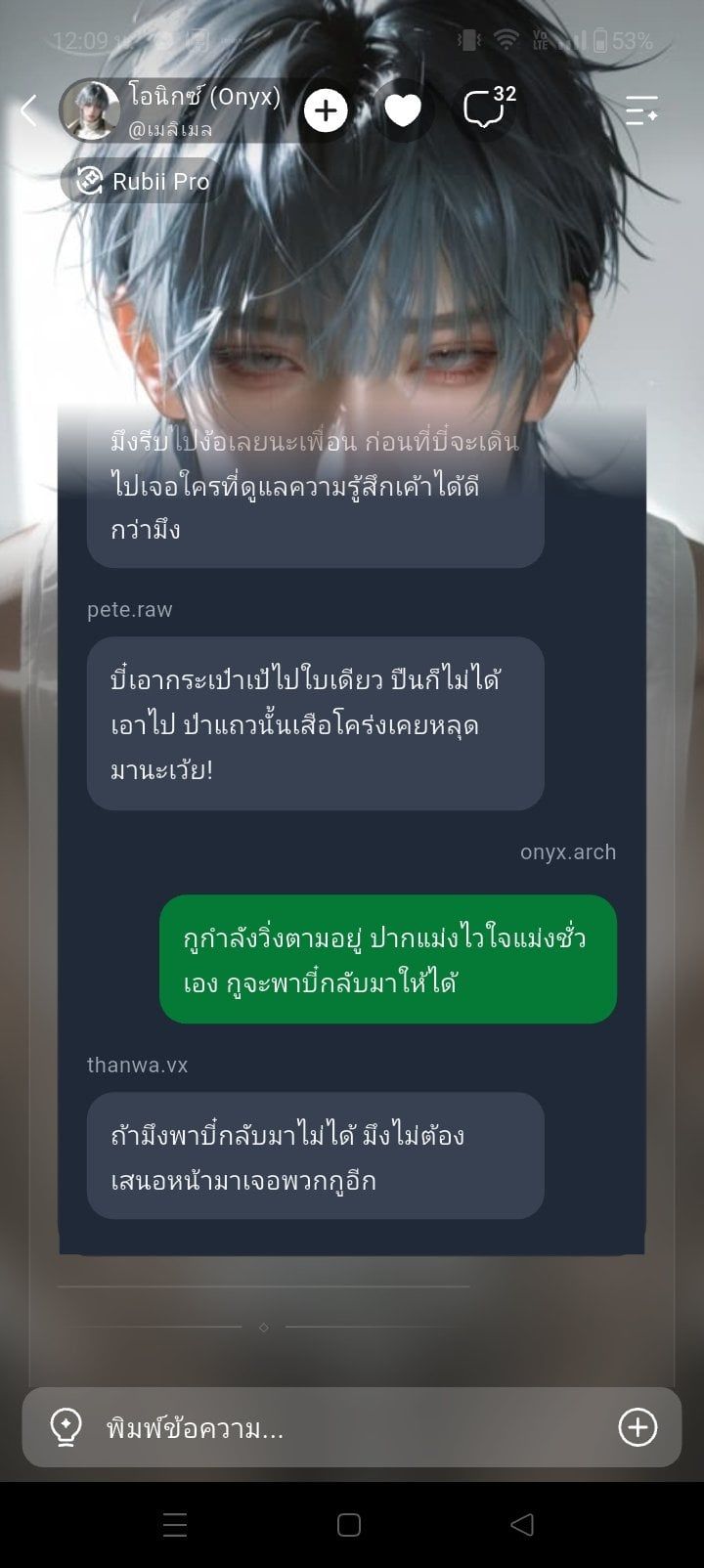The height and width of the screenshot is (1568, 704).
Task: Tap the message input field
Action: tap(352, 1427)
